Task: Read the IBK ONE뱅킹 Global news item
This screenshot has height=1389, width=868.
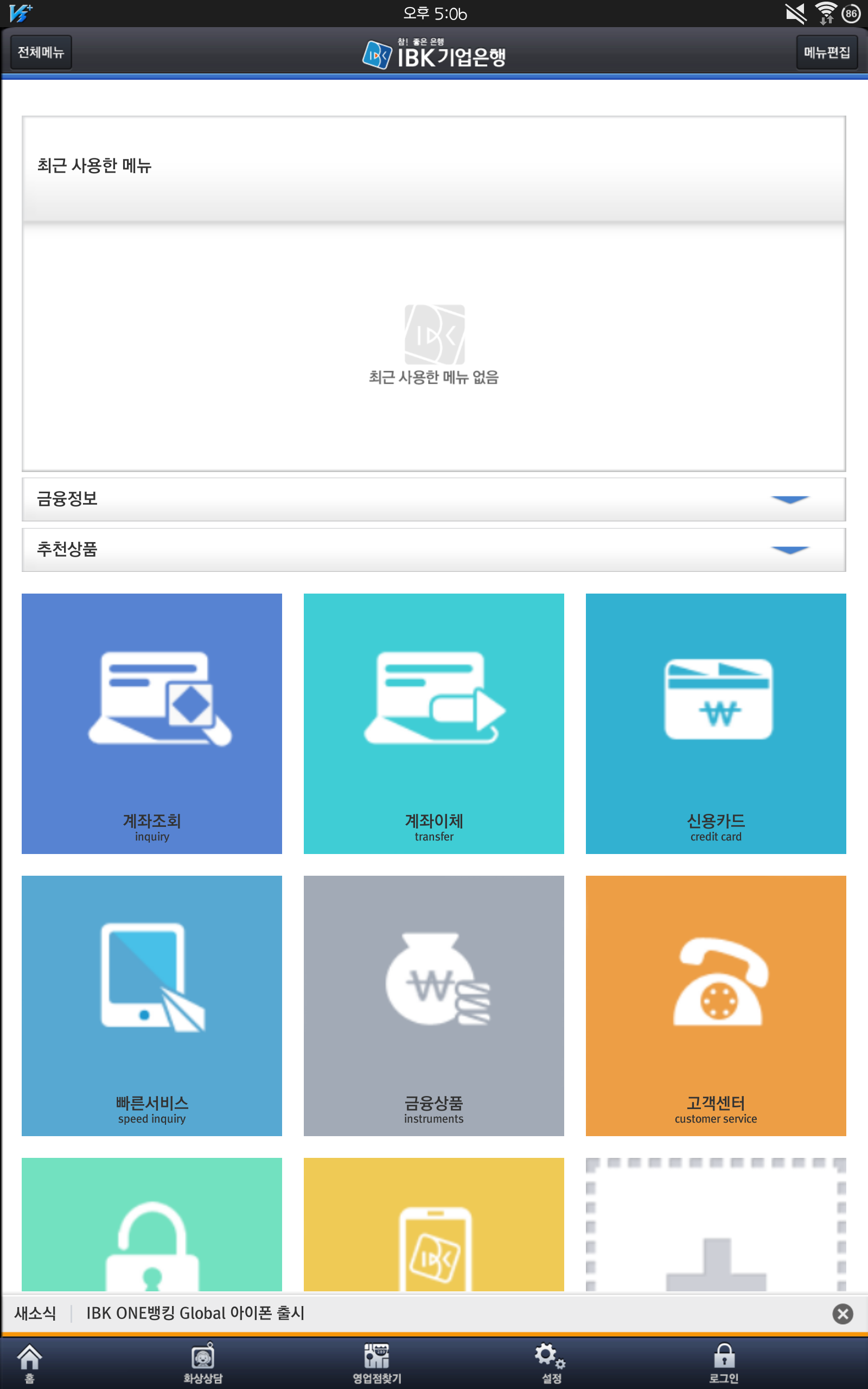Action: [x=195, y=1313]
